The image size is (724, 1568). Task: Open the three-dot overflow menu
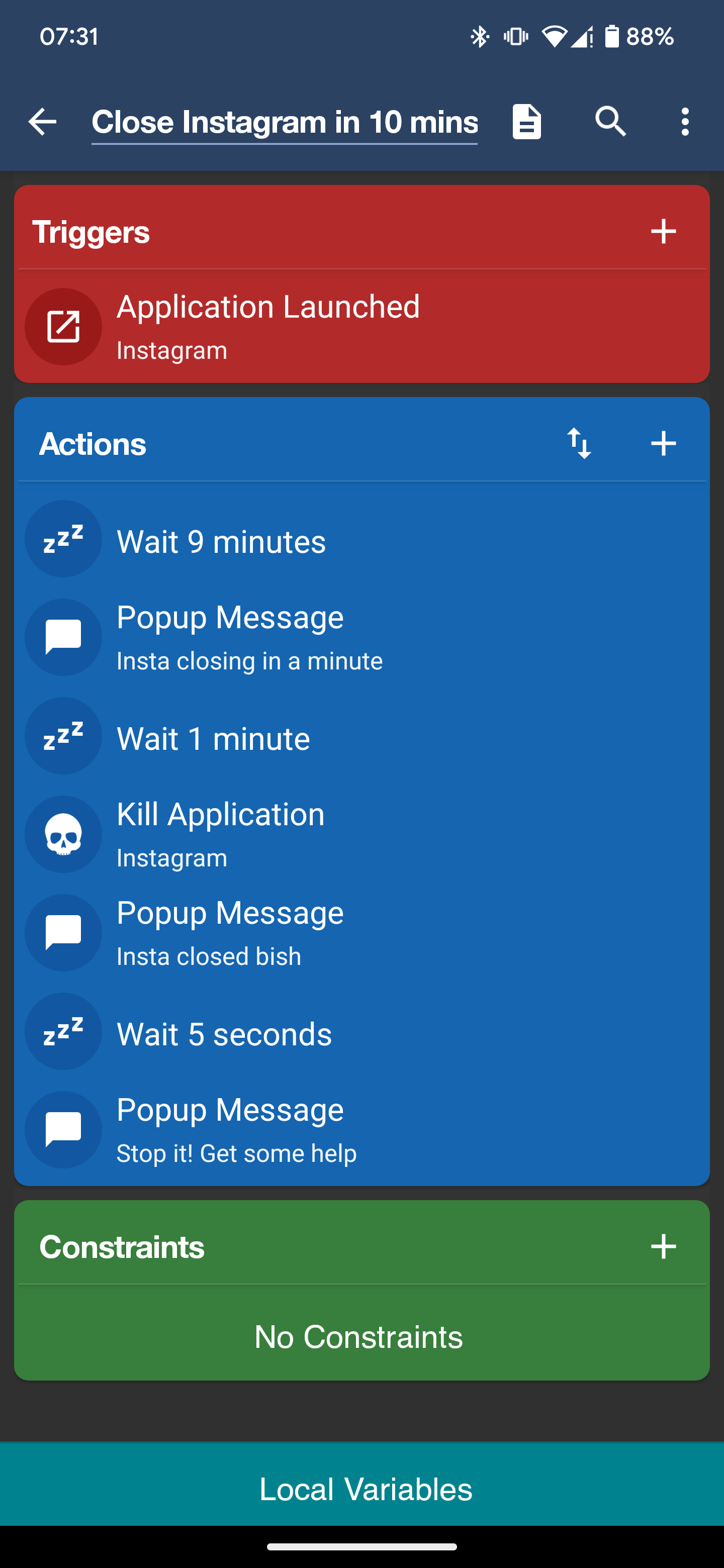[685, 122]
